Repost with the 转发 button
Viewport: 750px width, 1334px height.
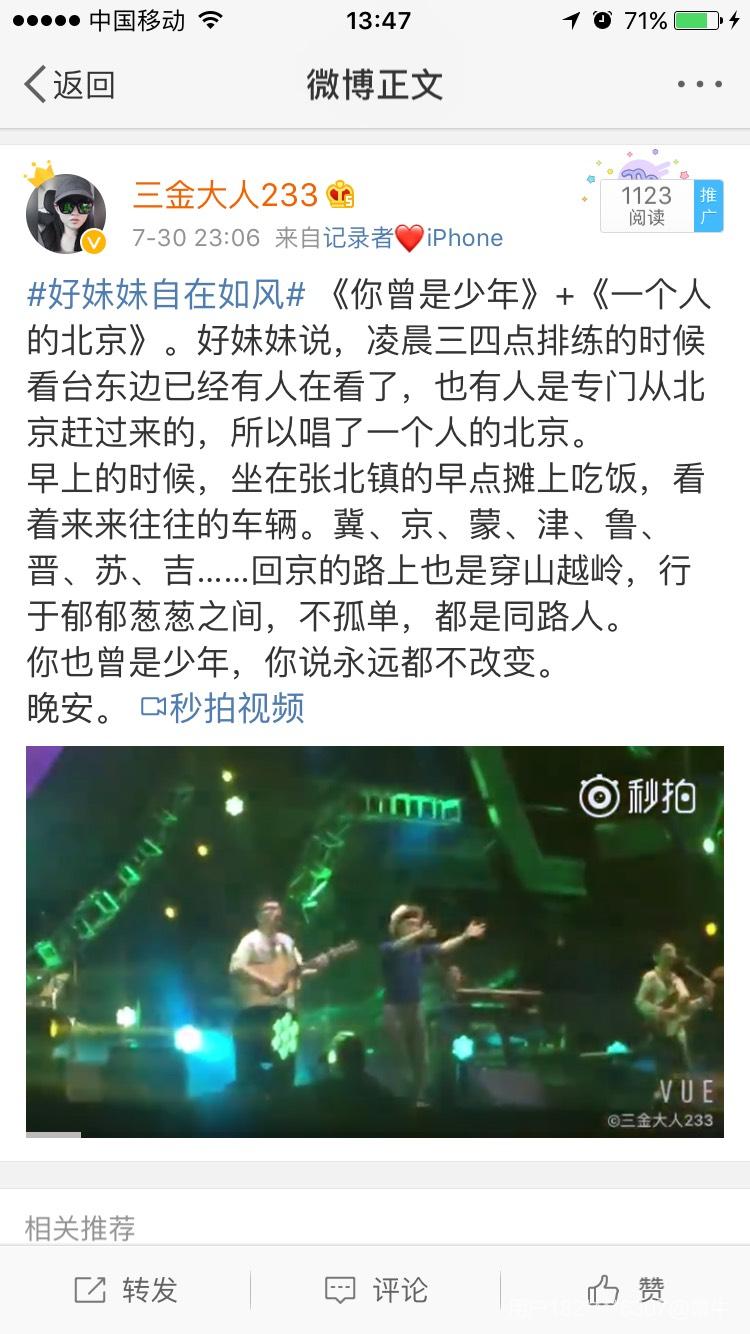pos(126,1290)
